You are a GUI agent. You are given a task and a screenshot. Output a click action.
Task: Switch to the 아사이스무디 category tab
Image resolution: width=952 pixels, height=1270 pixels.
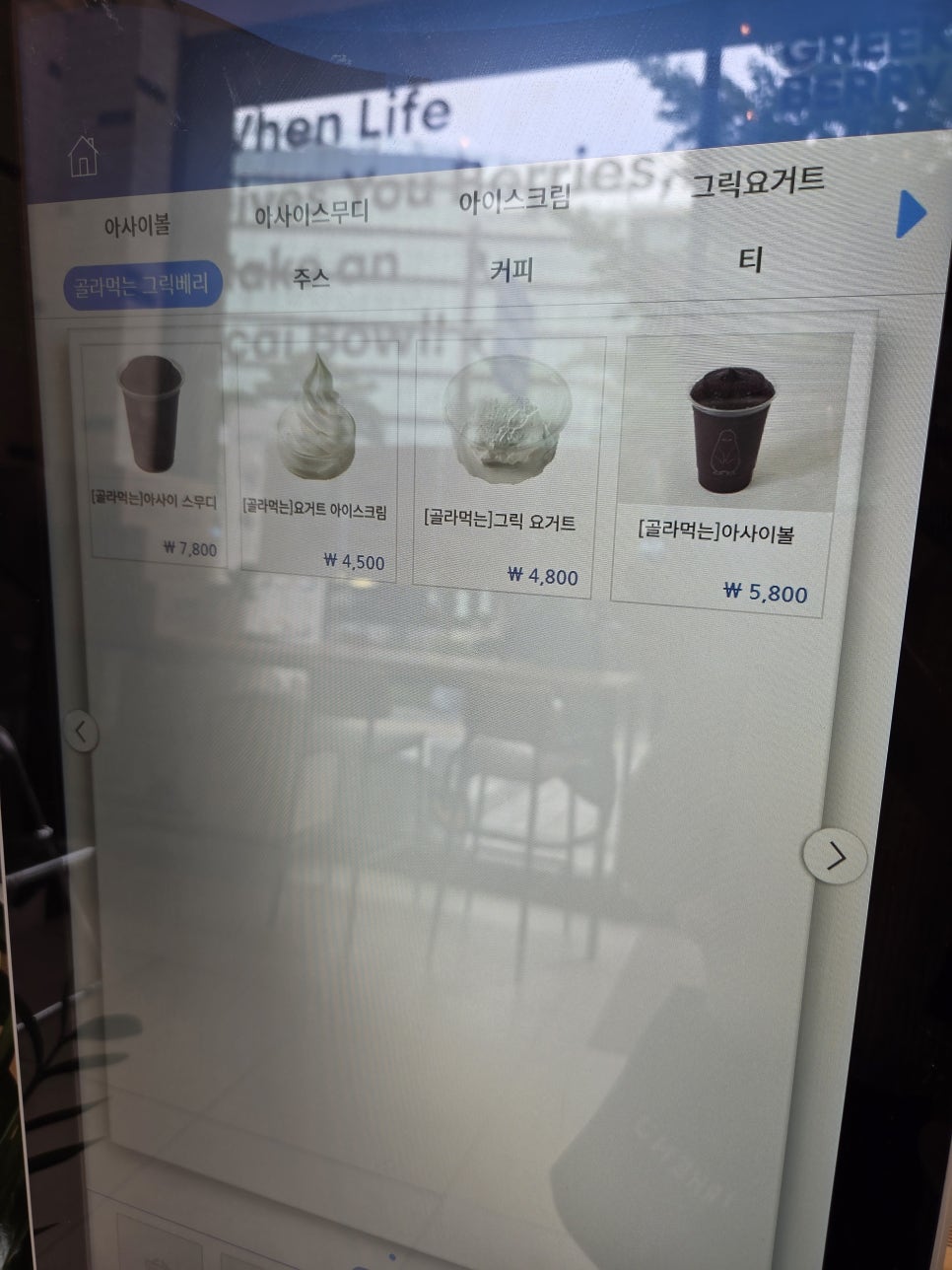pyautogui.click(x=311, y=213)
